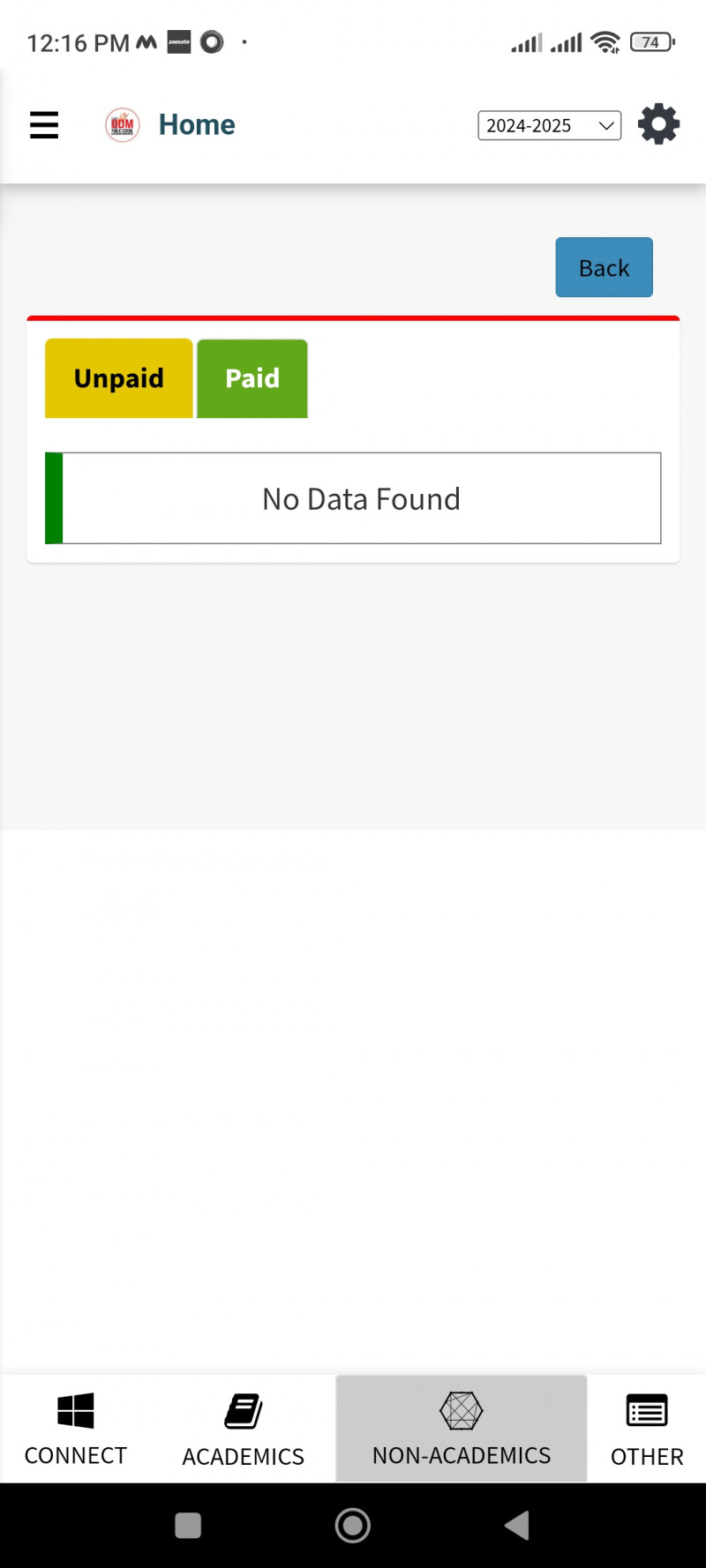Screen dimensions: 706x1568
Task: Switch to the Paid tab
Action: pyautogui.click(x=252, y=378)
